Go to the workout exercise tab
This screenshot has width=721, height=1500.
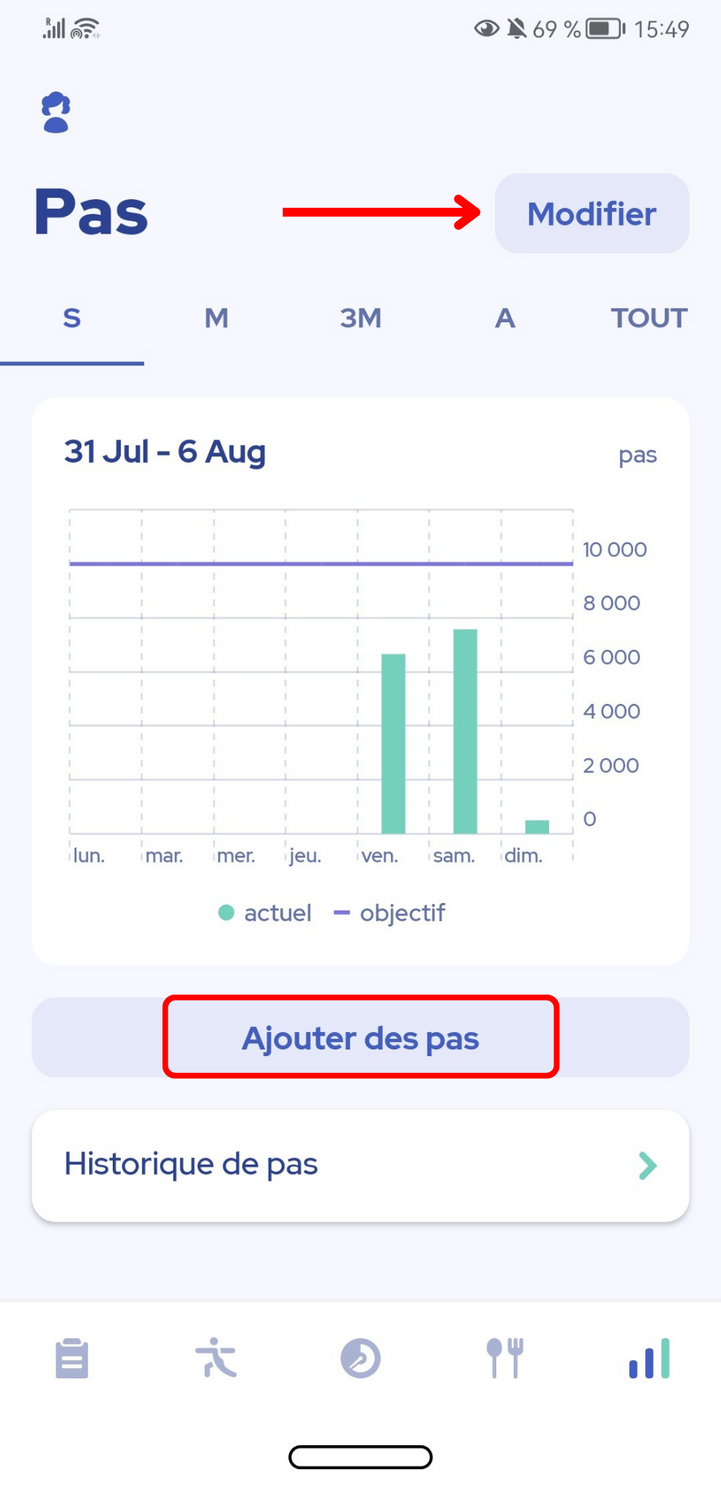click(216, 1359)
